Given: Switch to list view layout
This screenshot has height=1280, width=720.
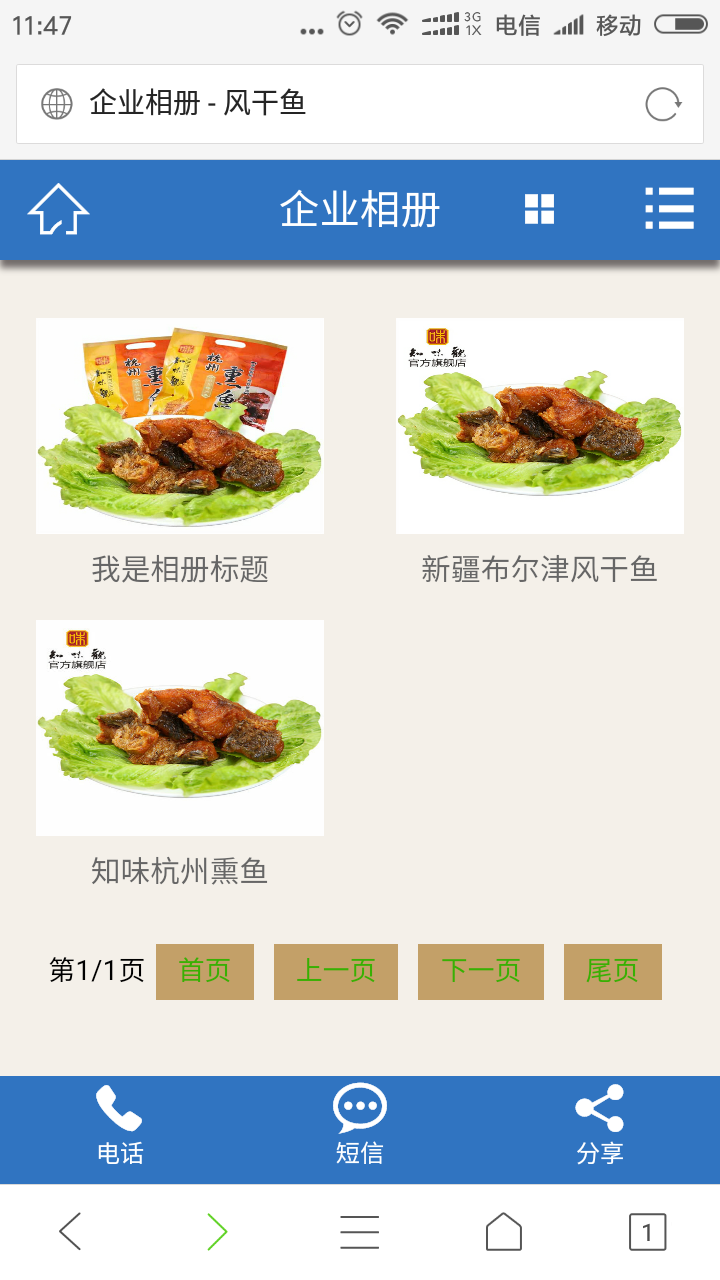Looking at the screenshot, I should pyautogui.click(x=669, y=209).
